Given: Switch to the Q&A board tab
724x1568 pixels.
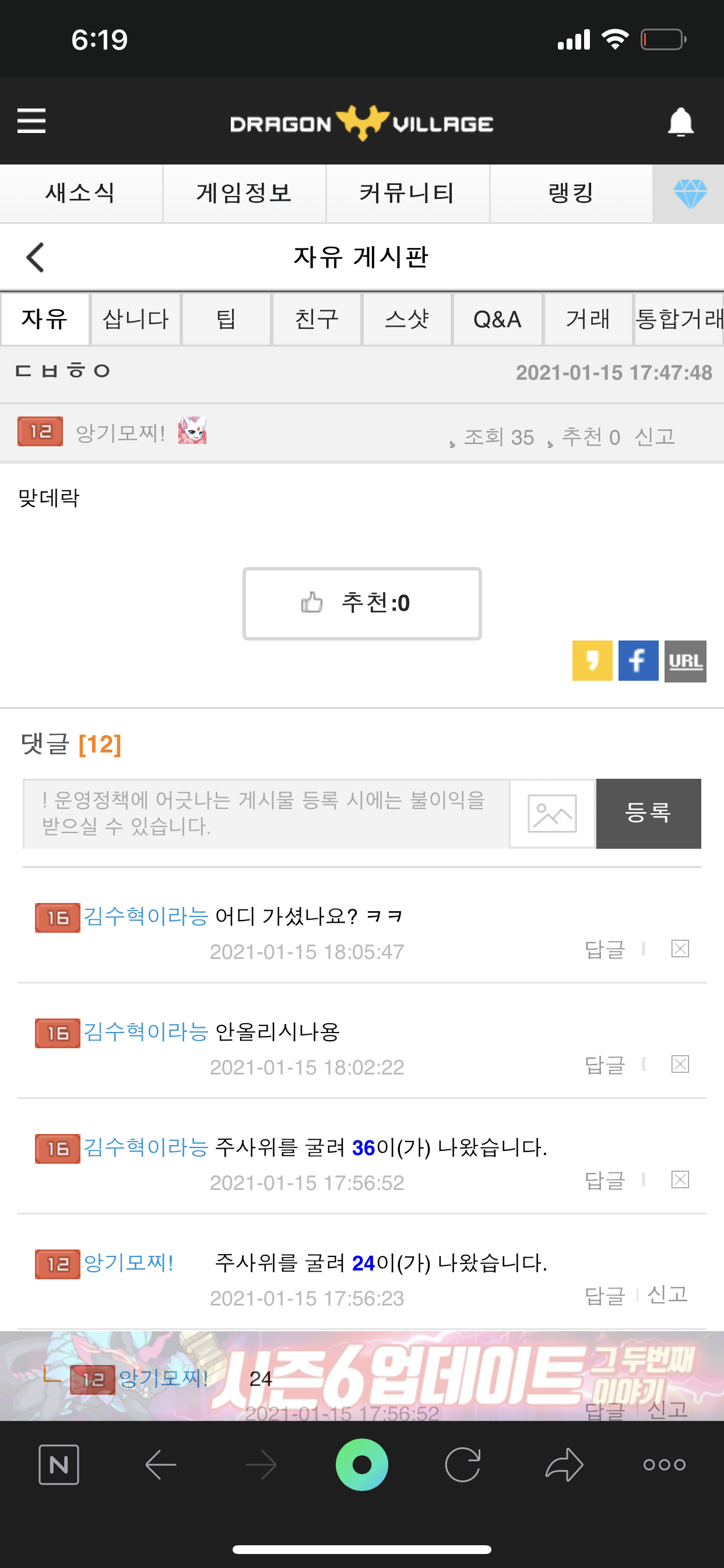Looking at the screenshot, I should coord(497,320).
